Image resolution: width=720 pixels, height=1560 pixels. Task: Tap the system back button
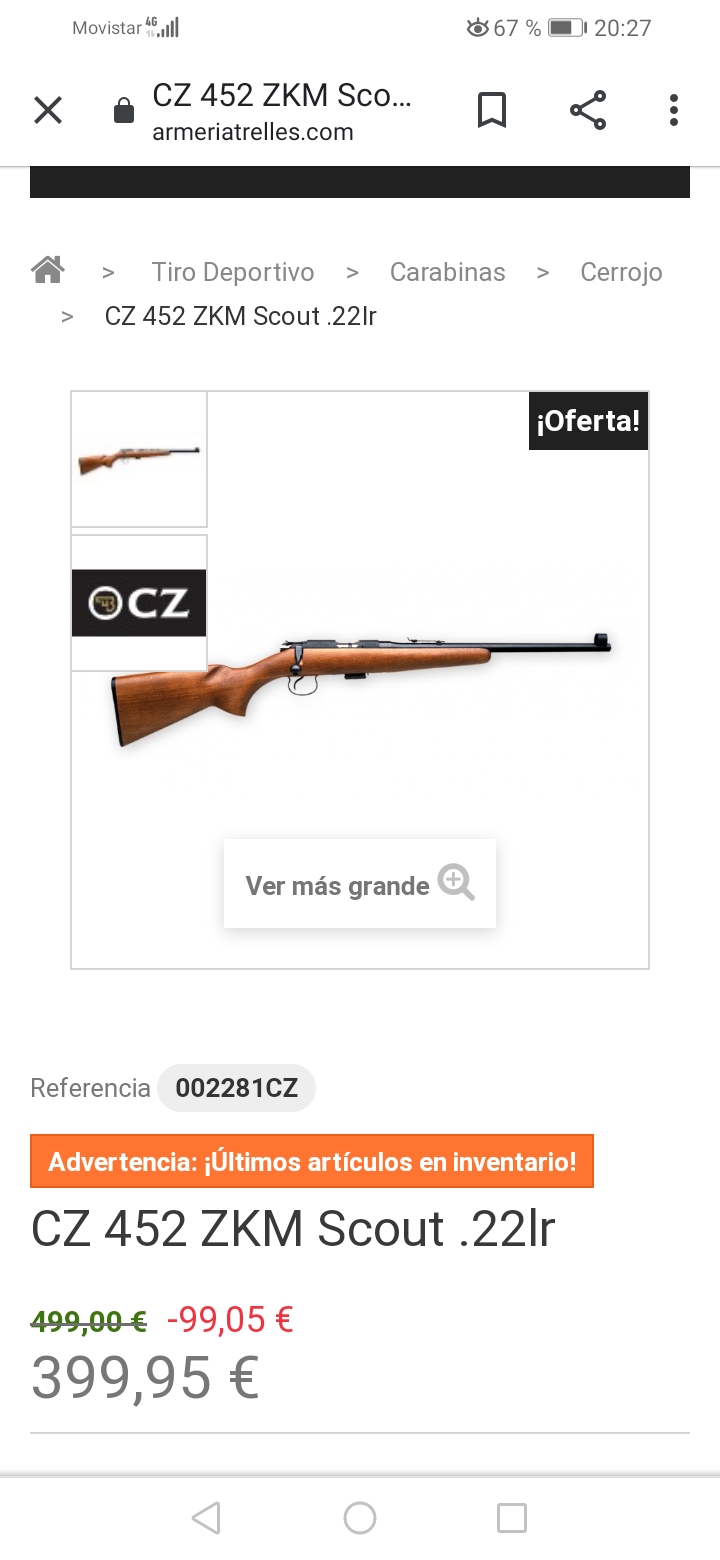tap(206, 1518)
